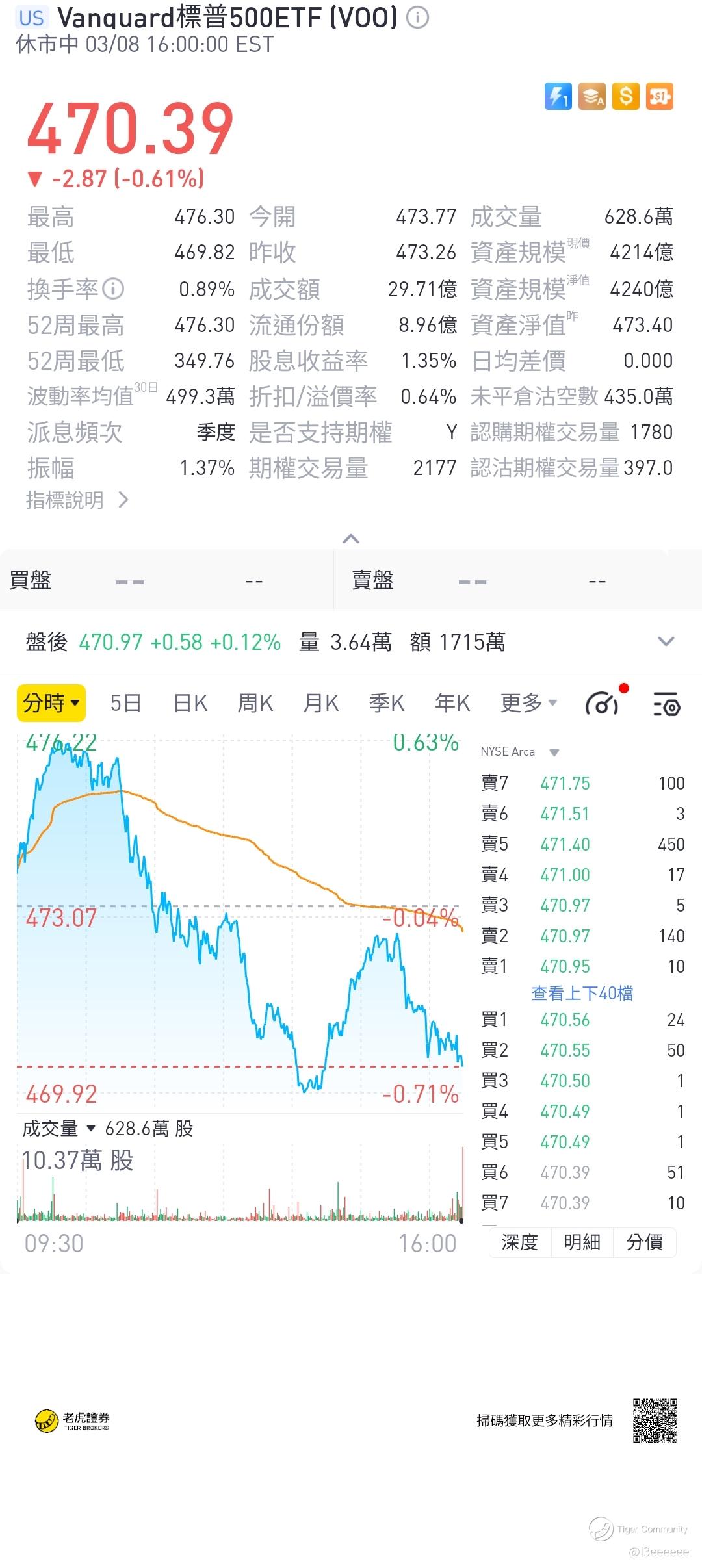Screen dimensions: 702x1568
Task: Collapse the stats panel with up chevron
Action: (351, 539)
